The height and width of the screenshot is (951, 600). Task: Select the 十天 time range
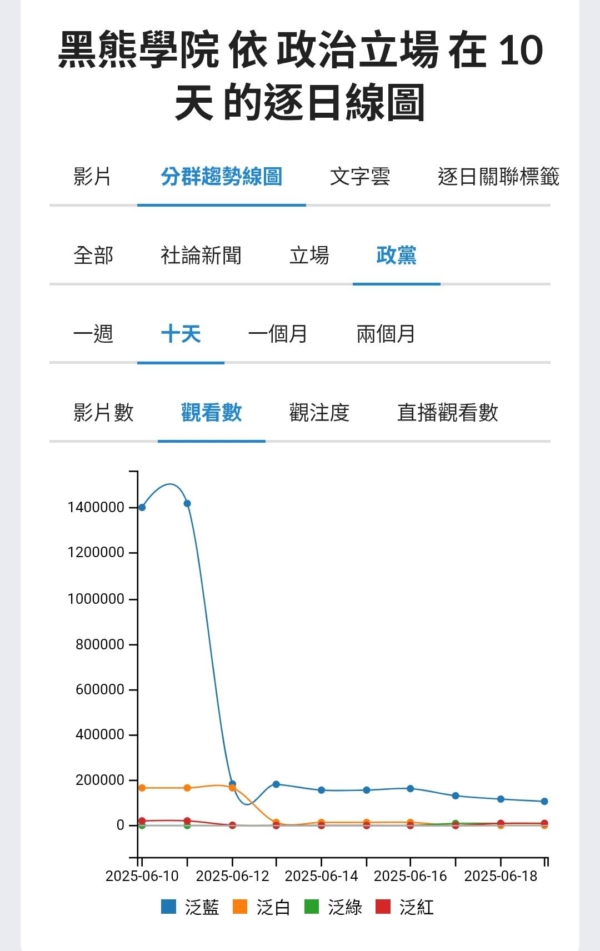coord(181,334)
